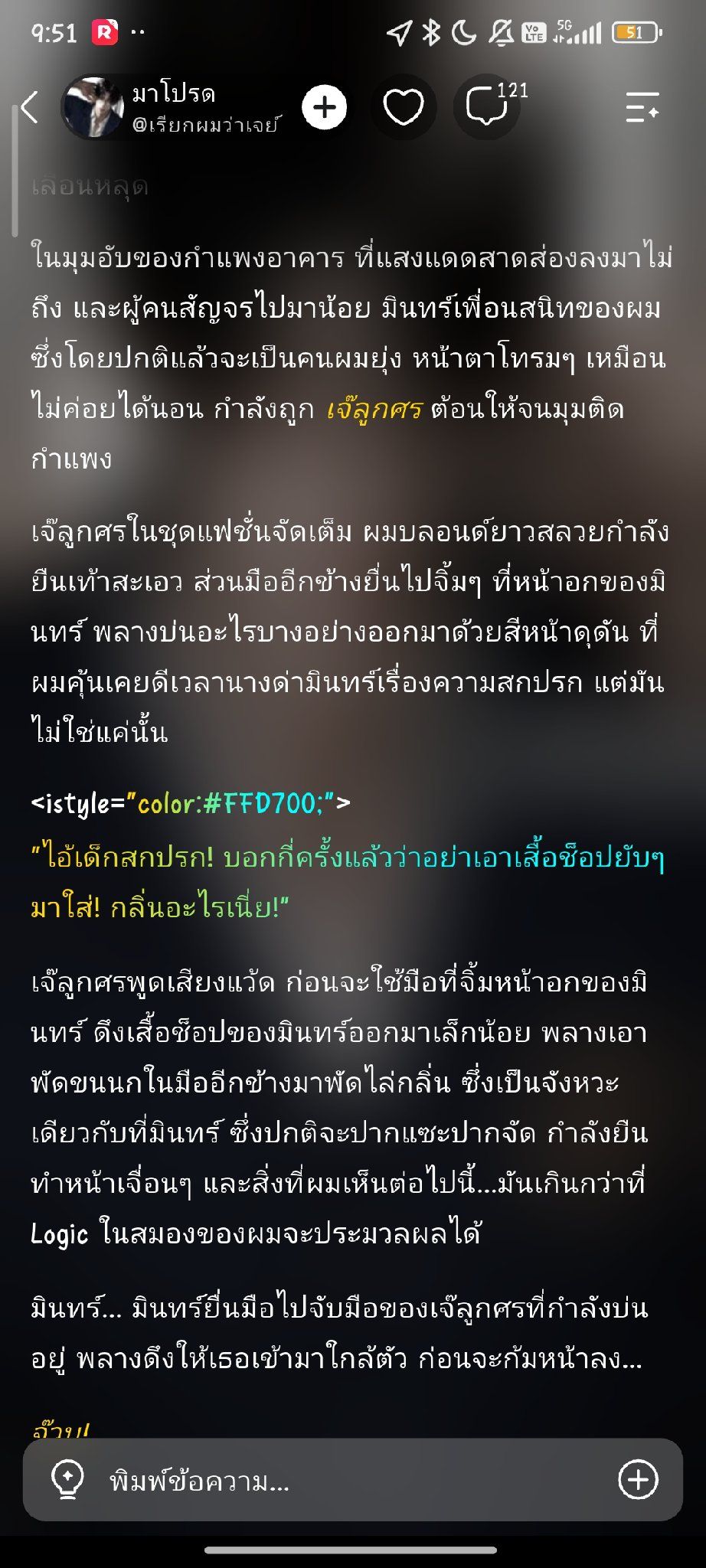Open the comments bubble showing 121

click(x=488, y=106)
